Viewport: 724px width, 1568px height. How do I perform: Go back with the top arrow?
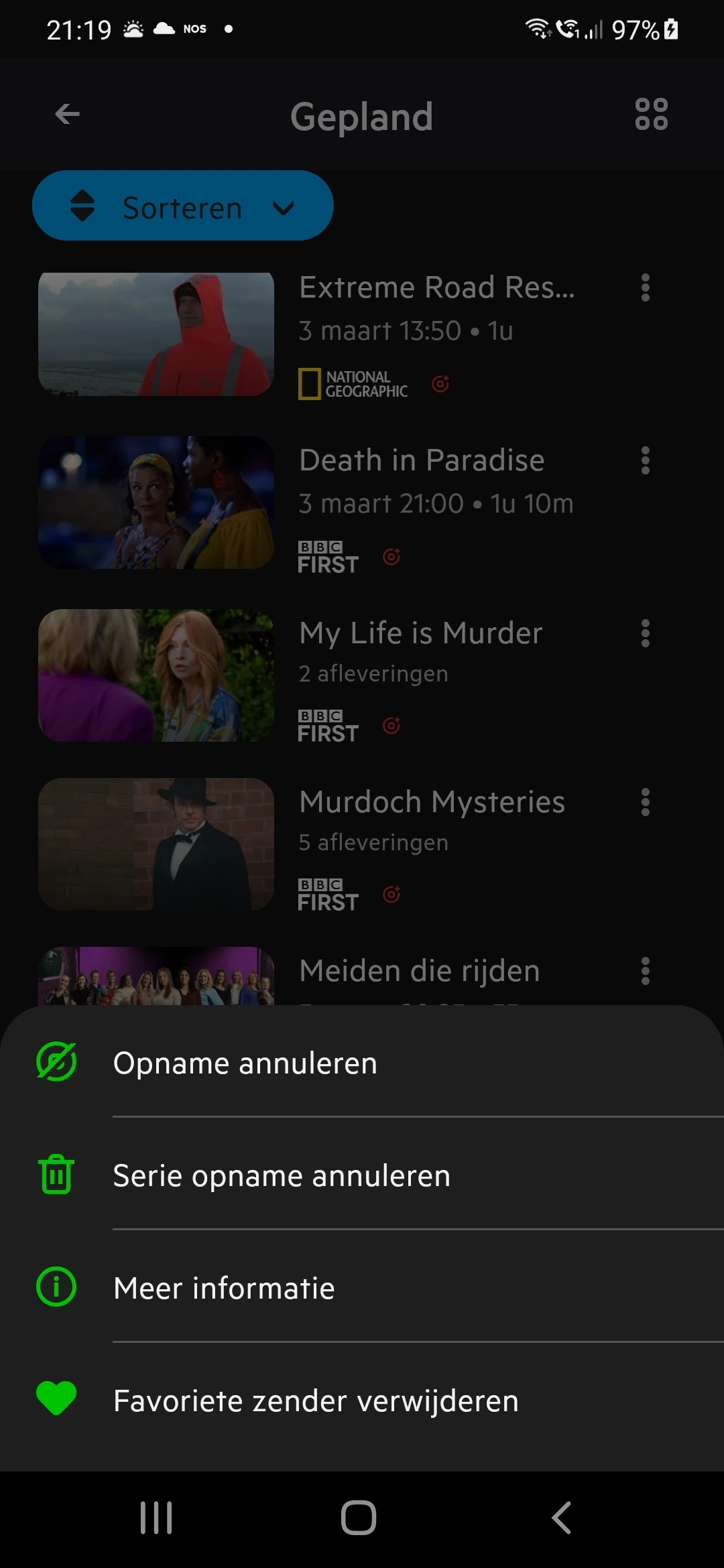[67, 114]
